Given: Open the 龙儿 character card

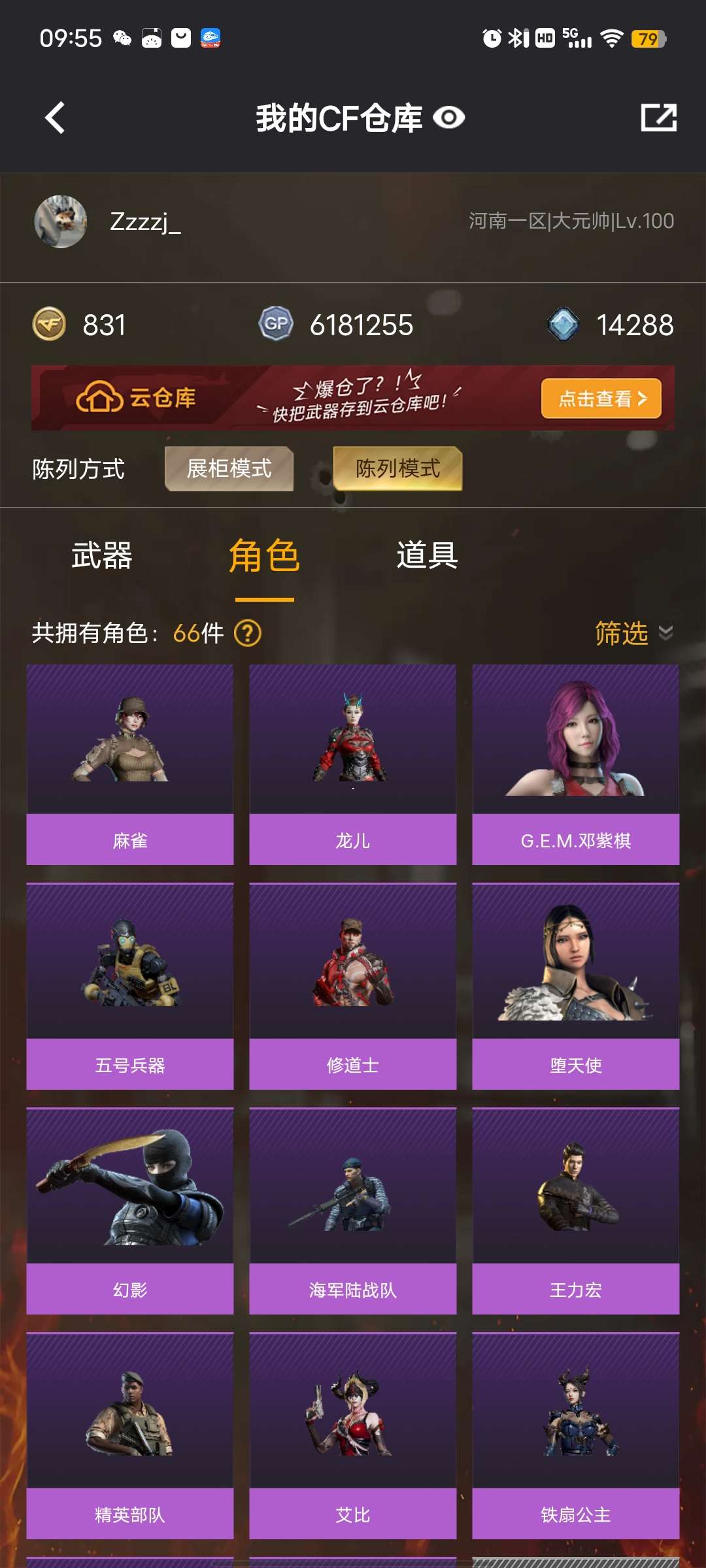Looking at the screenshot, I should point(353,764).
